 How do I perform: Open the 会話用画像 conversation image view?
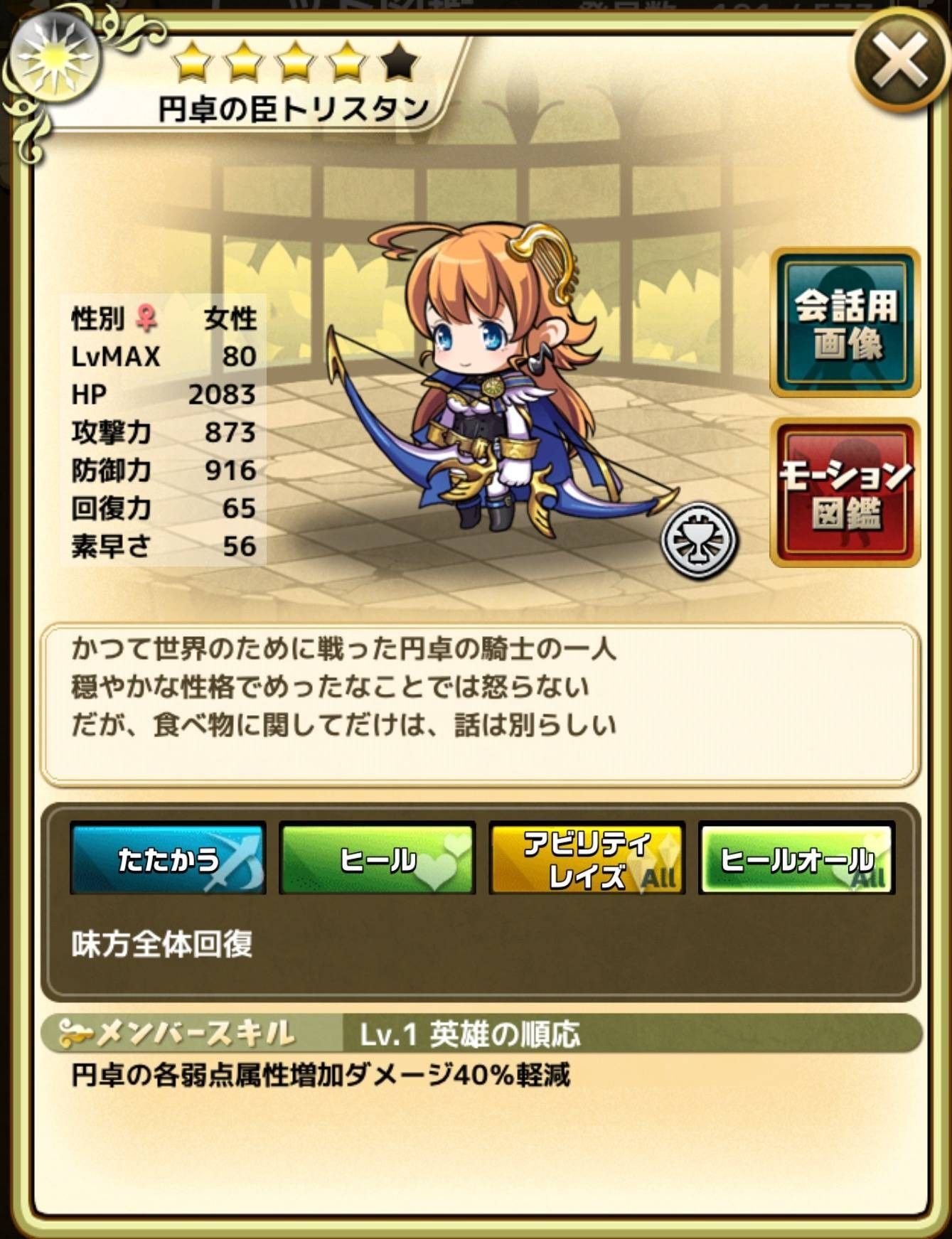[x=845, y=323]
